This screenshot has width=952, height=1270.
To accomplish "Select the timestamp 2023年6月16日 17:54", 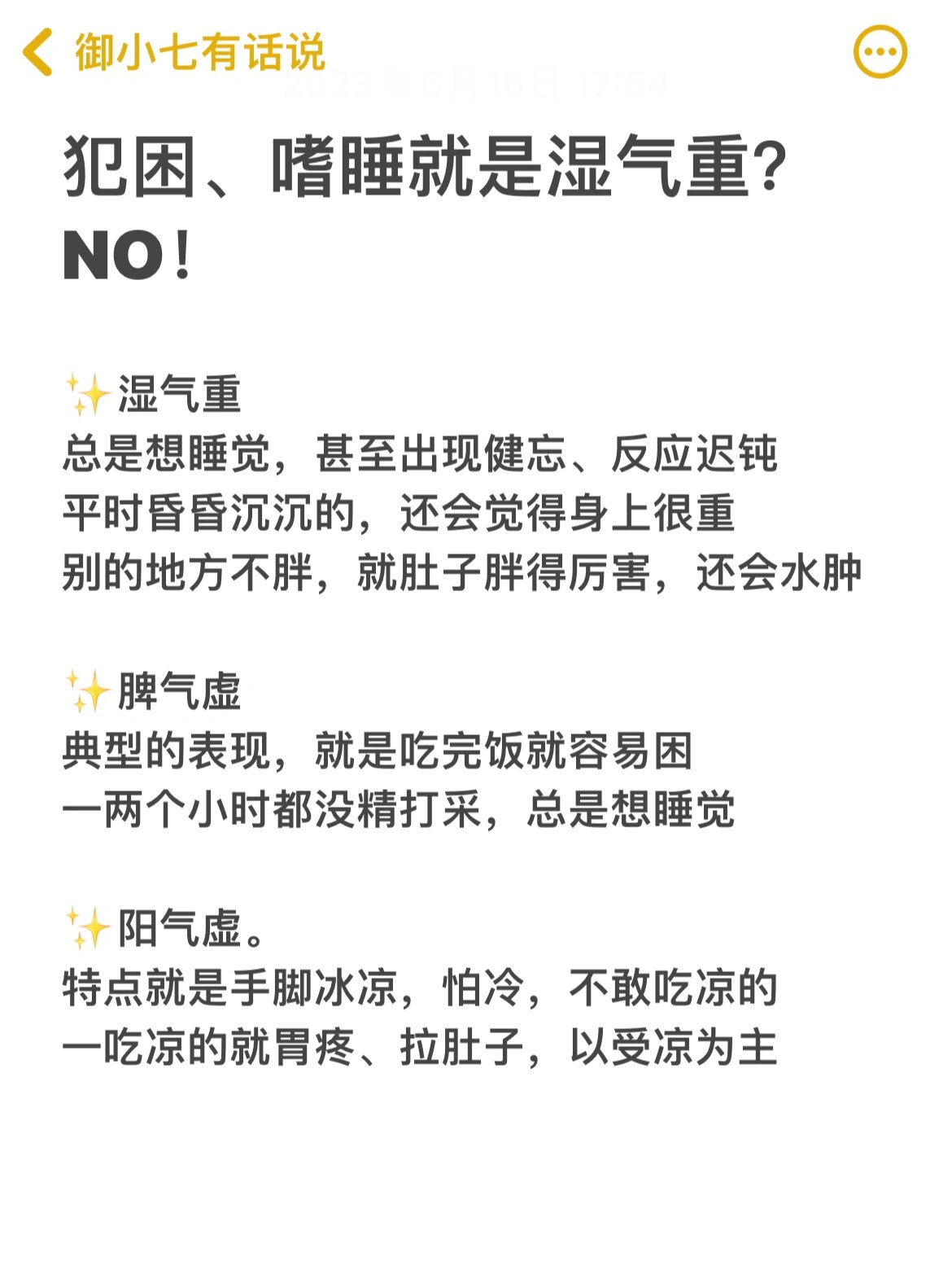I will (x=476, y=85).
